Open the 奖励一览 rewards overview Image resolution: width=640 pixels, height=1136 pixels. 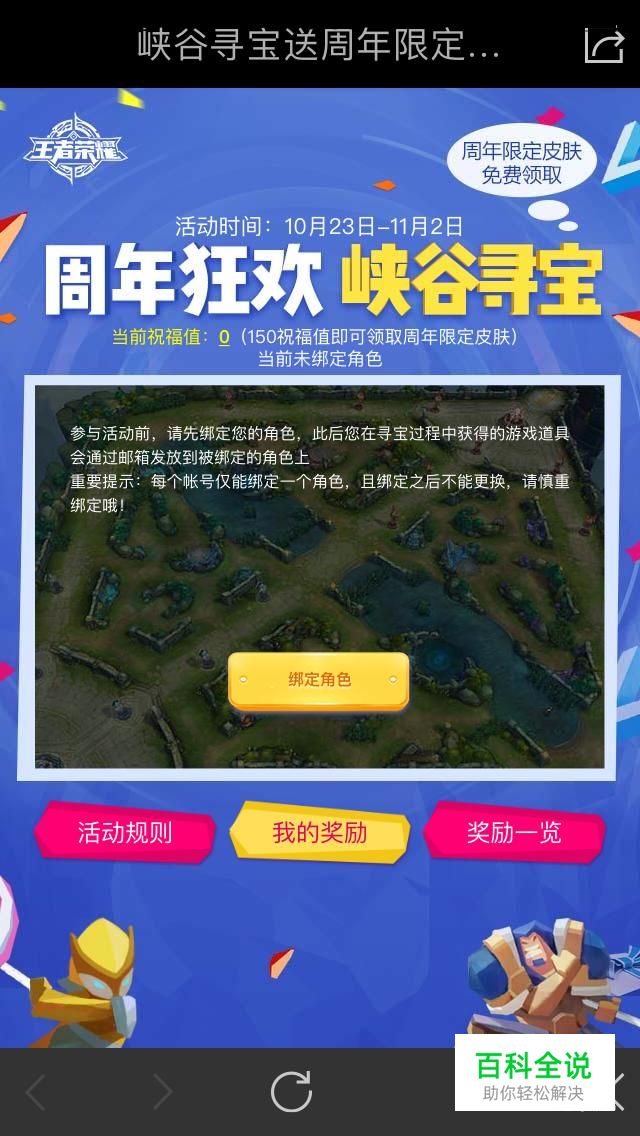coord(514,832)
